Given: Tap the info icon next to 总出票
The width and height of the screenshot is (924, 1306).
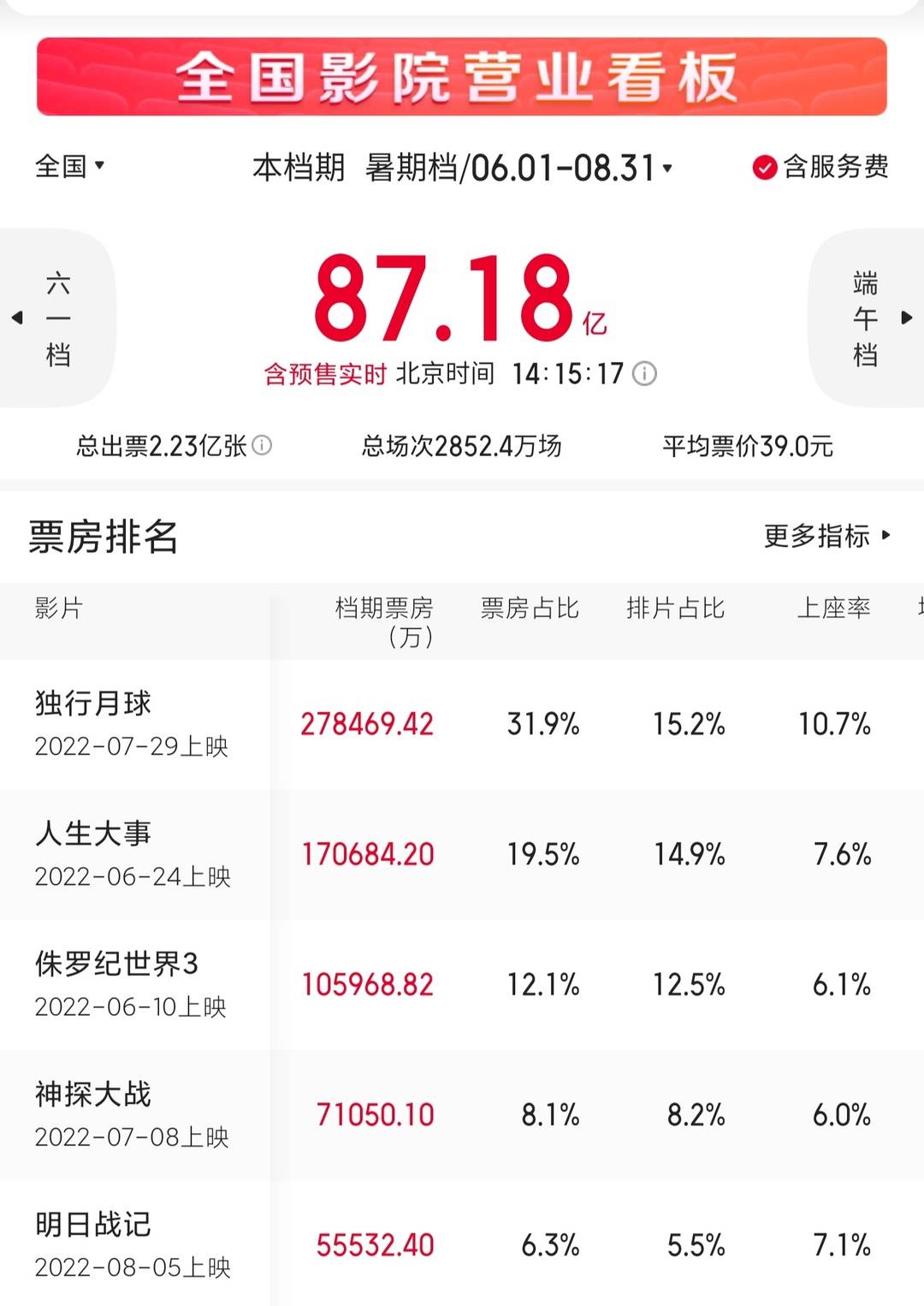Looking at the screenshot, I should (x=263, y=445).
